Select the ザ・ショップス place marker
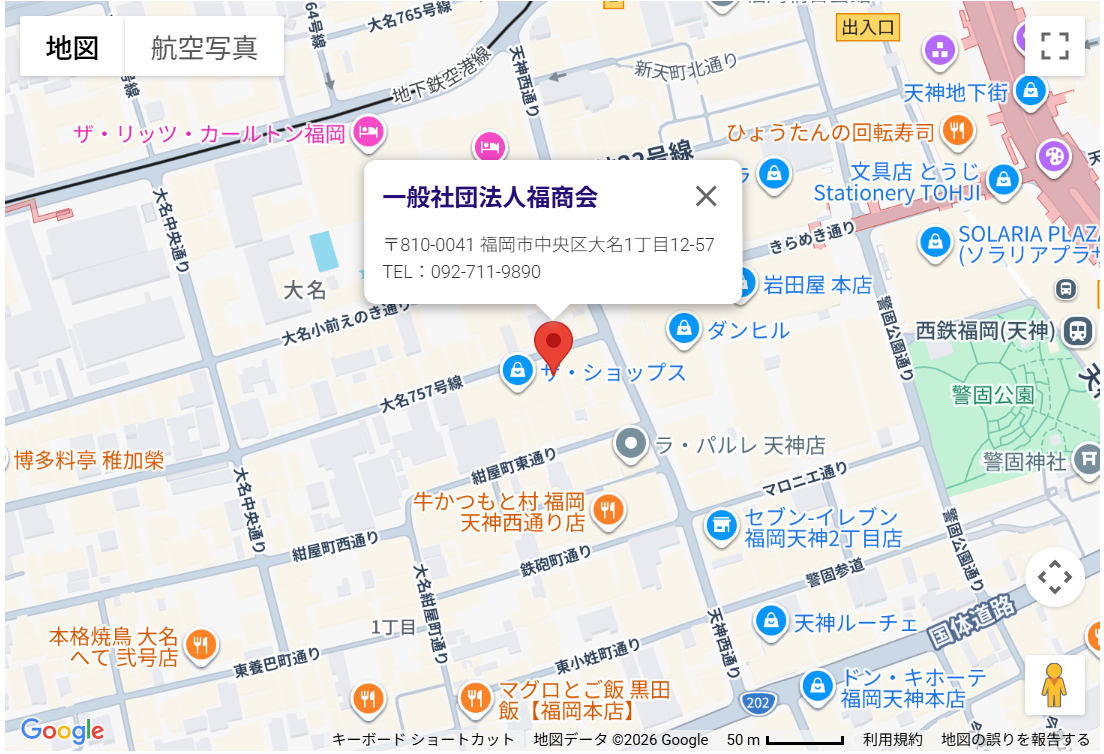 (517, 371)
